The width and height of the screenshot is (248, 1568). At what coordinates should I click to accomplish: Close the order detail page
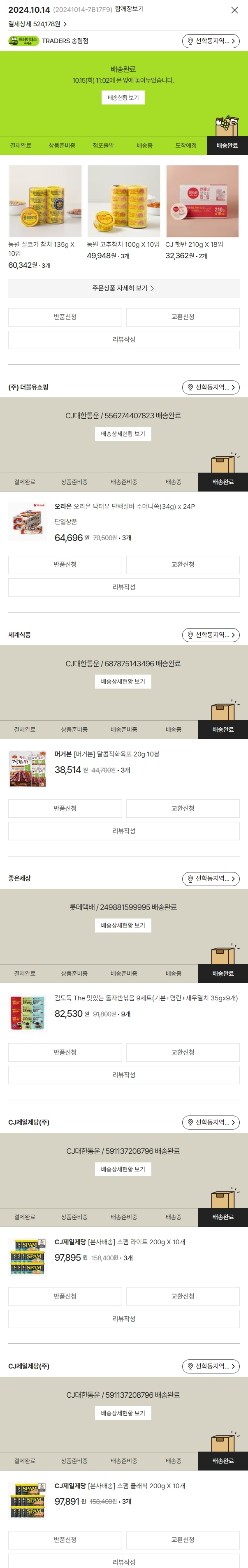234,10
